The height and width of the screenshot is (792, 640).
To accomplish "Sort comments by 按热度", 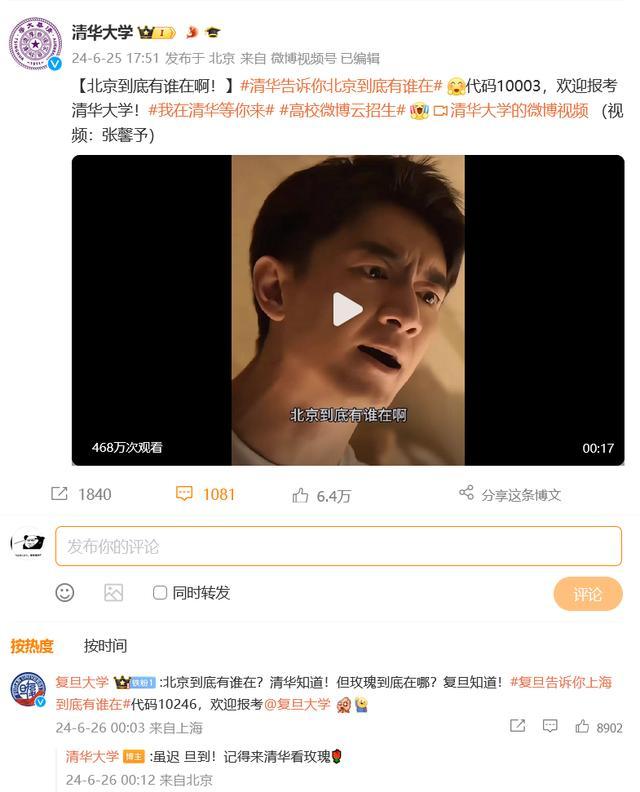I will 32,646.
